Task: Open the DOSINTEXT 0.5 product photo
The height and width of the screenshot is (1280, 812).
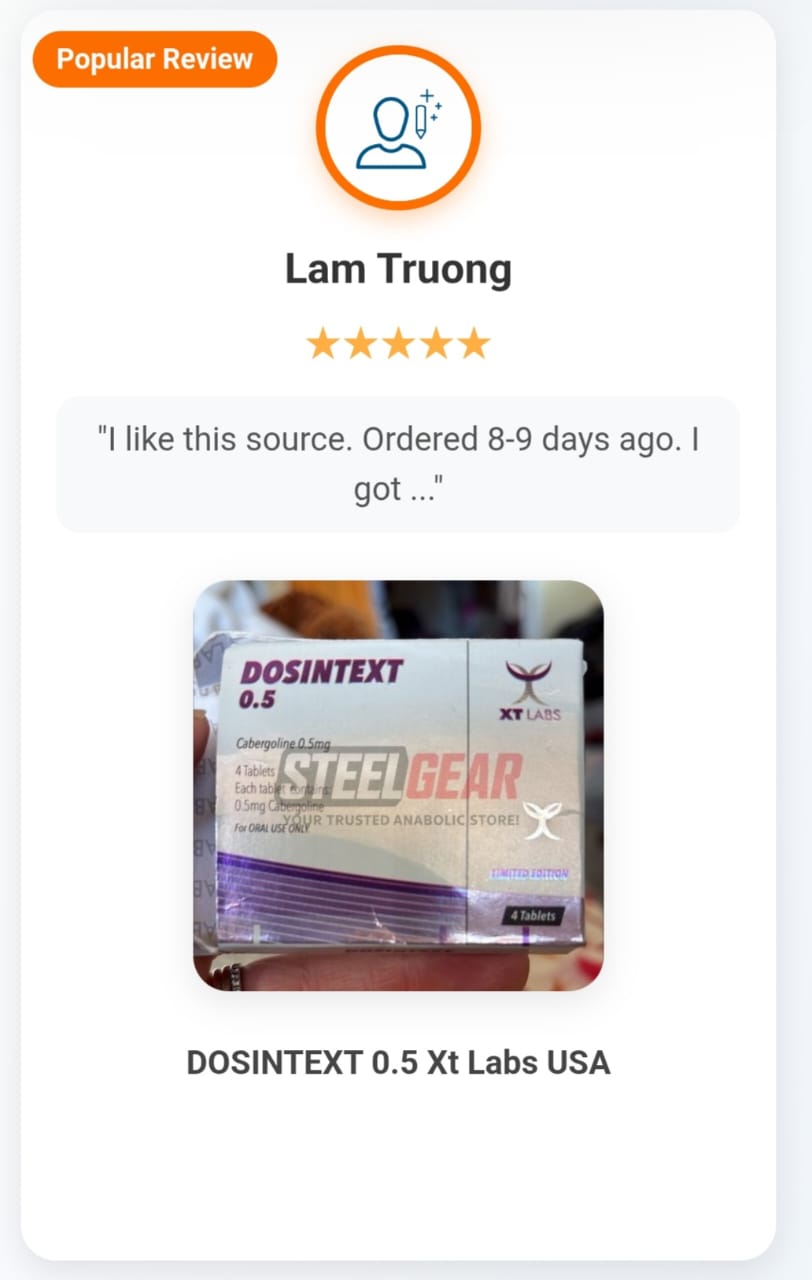Action: tap(398, 785)
